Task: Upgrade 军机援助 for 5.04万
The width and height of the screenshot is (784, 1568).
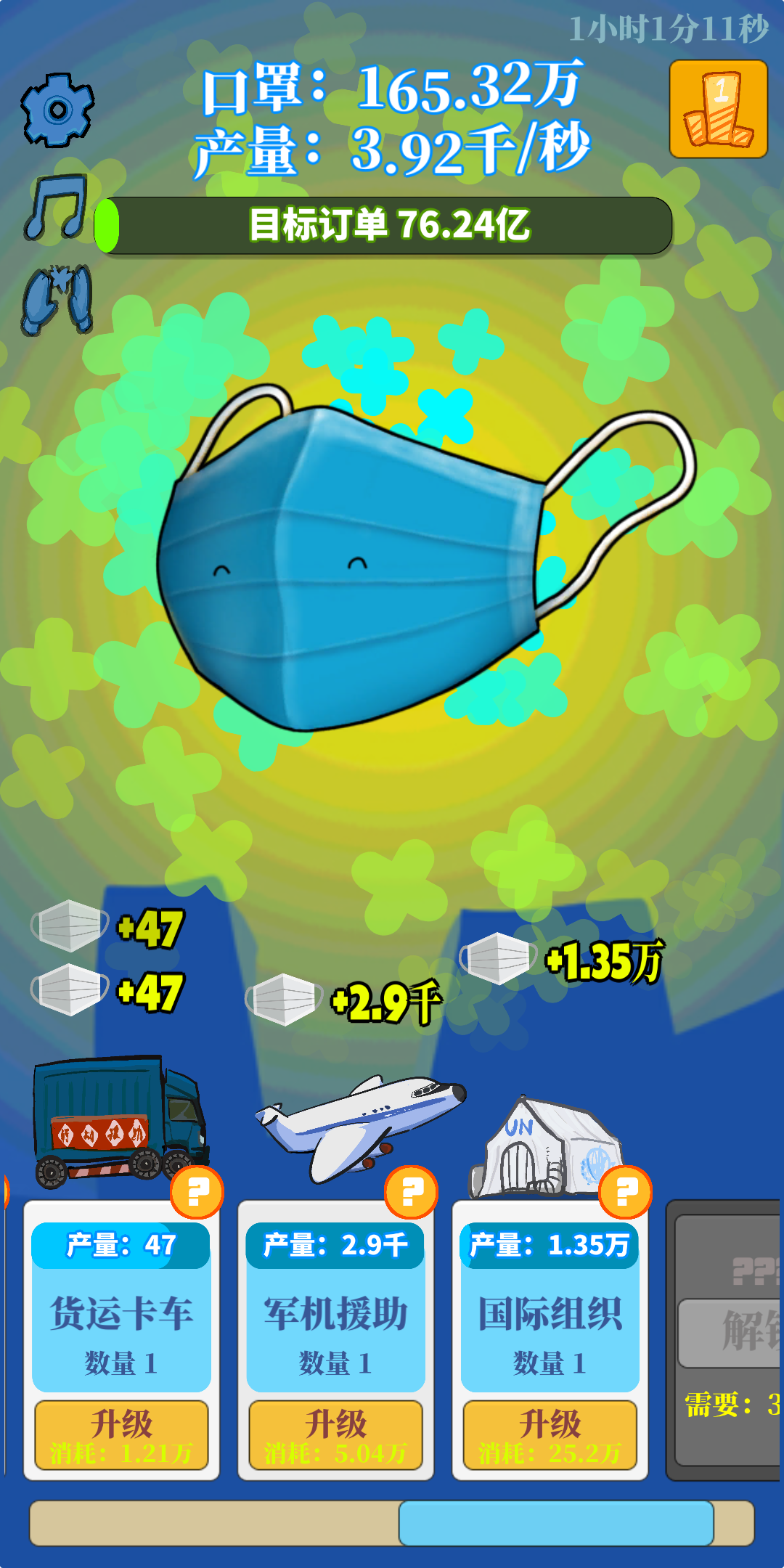Action: click(335, 1435)
